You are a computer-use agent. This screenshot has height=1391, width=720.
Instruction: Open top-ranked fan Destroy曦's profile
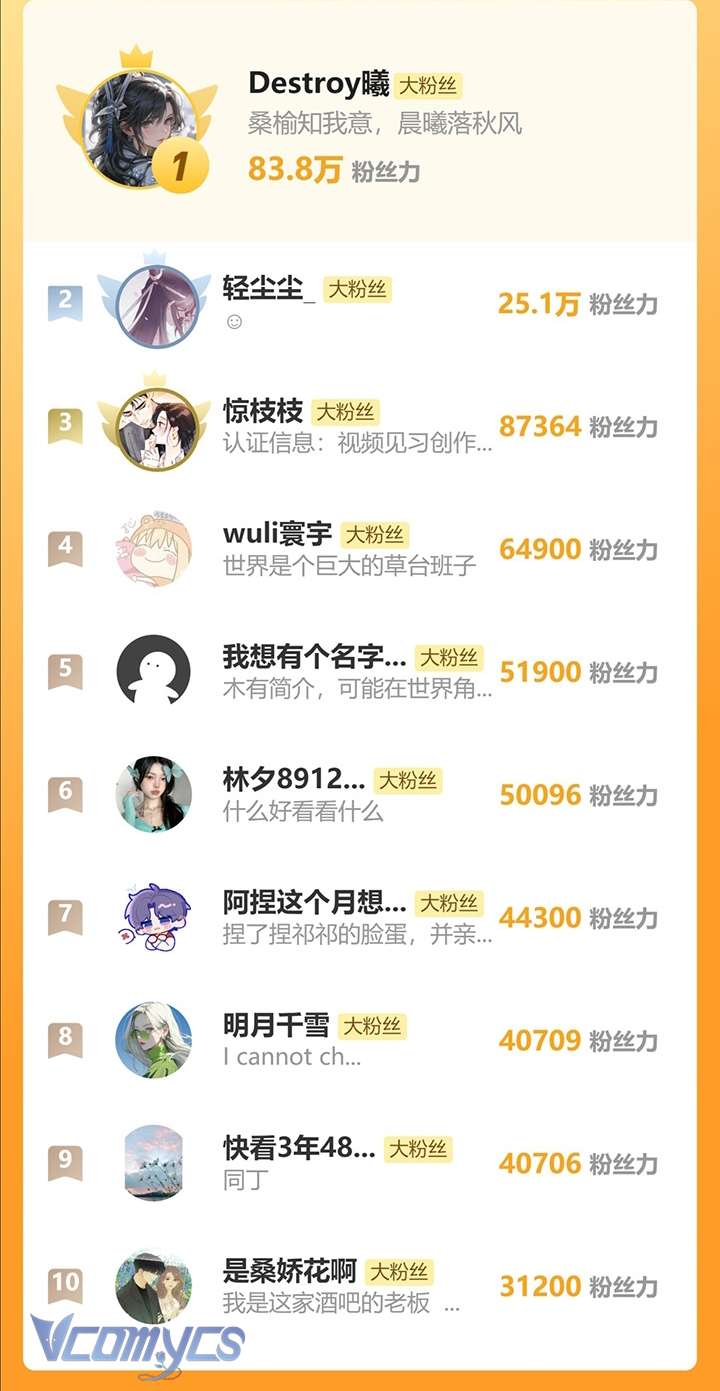318,84
